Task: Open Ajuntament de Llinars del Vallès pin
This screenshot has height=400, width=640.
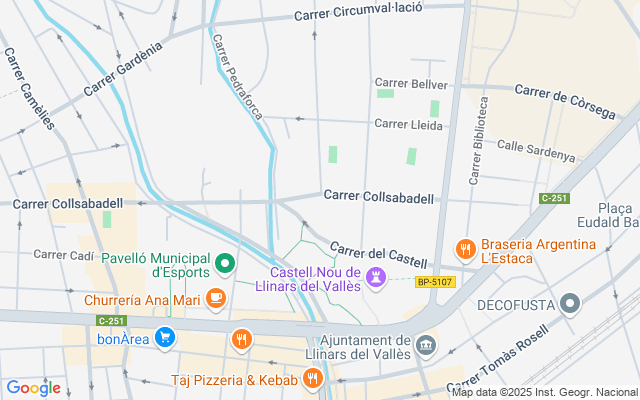Action: point(426,345)
